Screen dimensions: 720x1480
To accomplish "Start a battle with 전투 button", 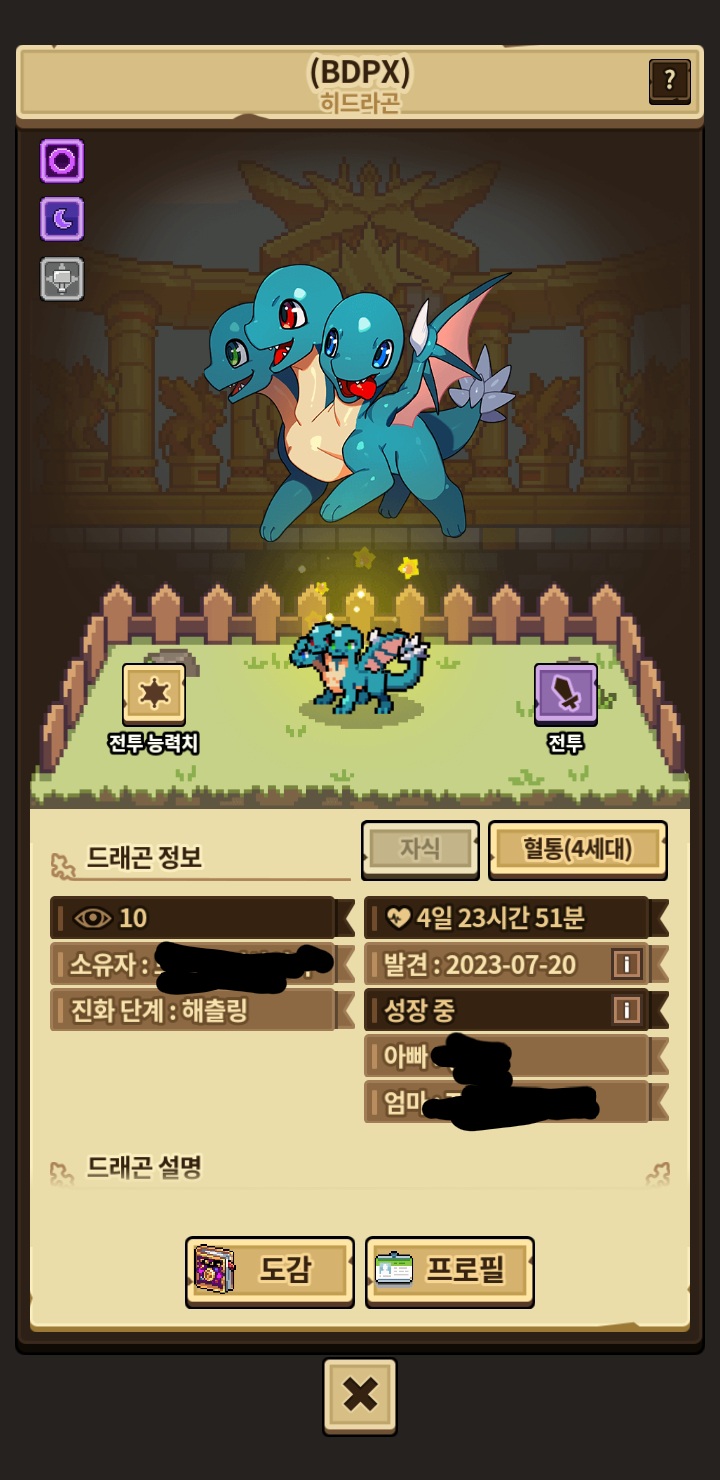I will click(x=565, y=693).
